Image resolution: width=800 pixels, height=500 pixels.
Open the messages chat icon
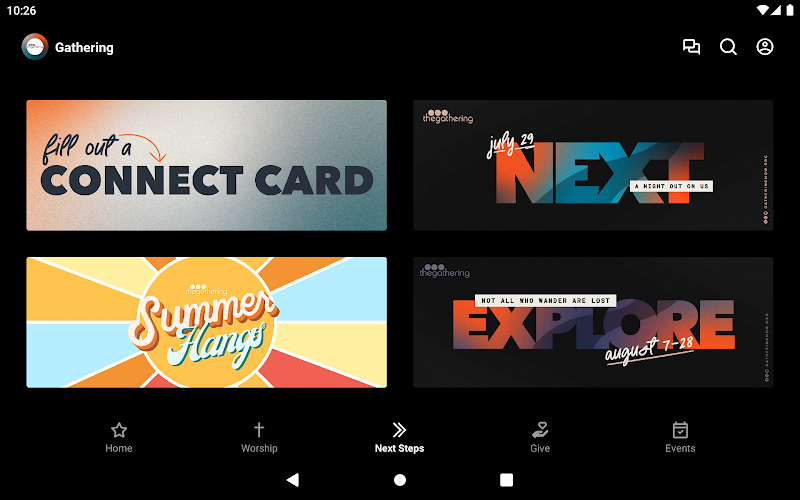coord(691,47)
